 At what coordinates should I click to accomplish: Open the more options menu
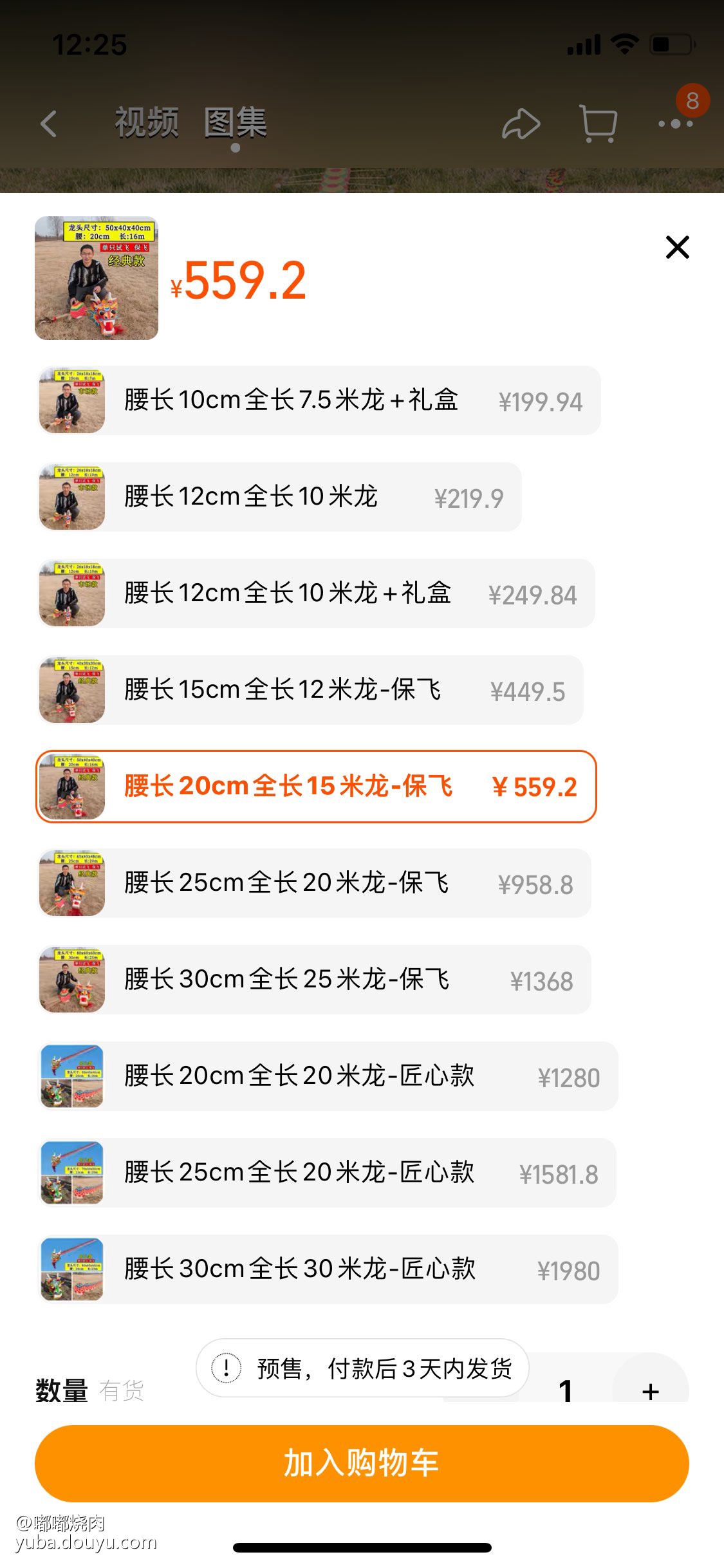(x=676, y=124)
